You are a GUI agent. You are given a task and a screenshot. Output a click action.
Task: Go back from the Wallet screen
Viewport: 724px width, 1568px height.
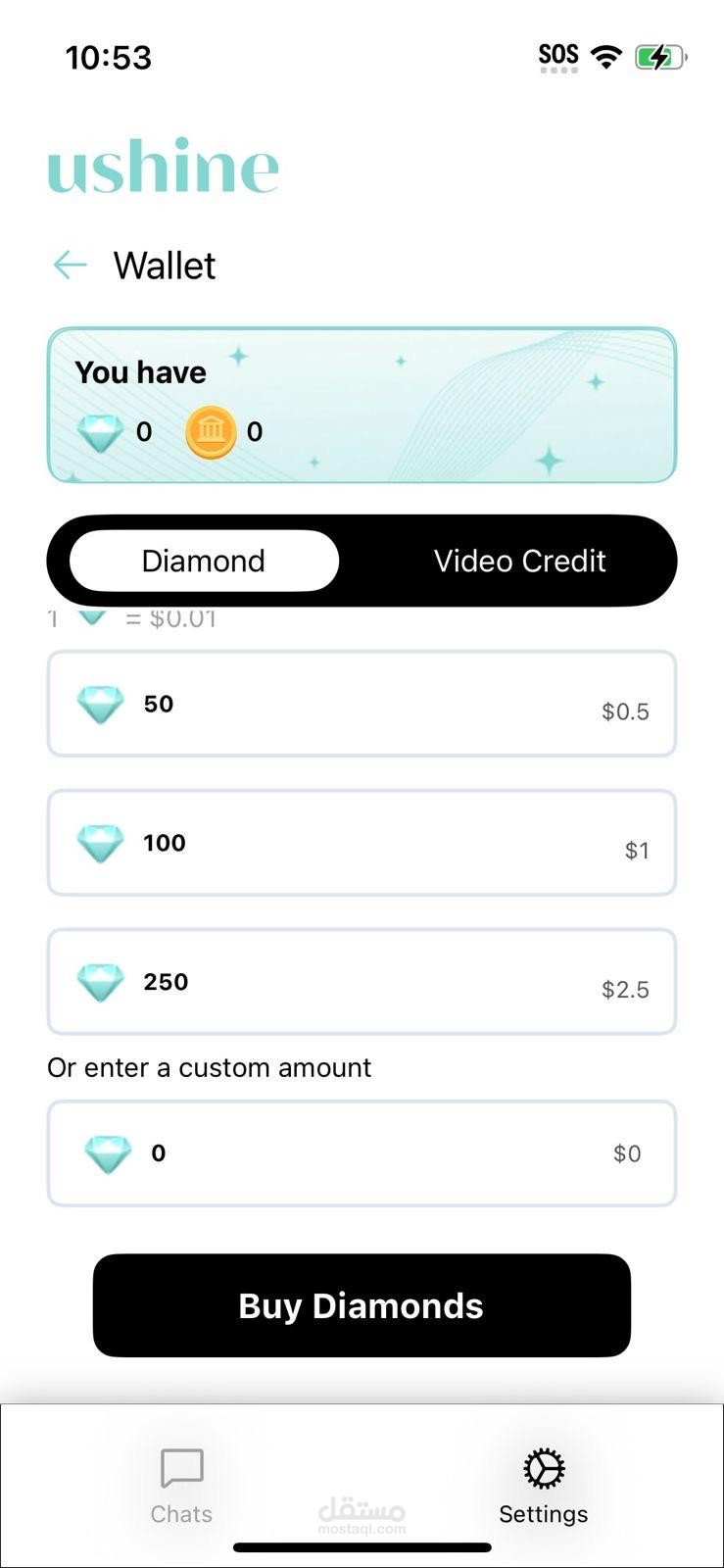pyautogui.click(x=71, y=265)
